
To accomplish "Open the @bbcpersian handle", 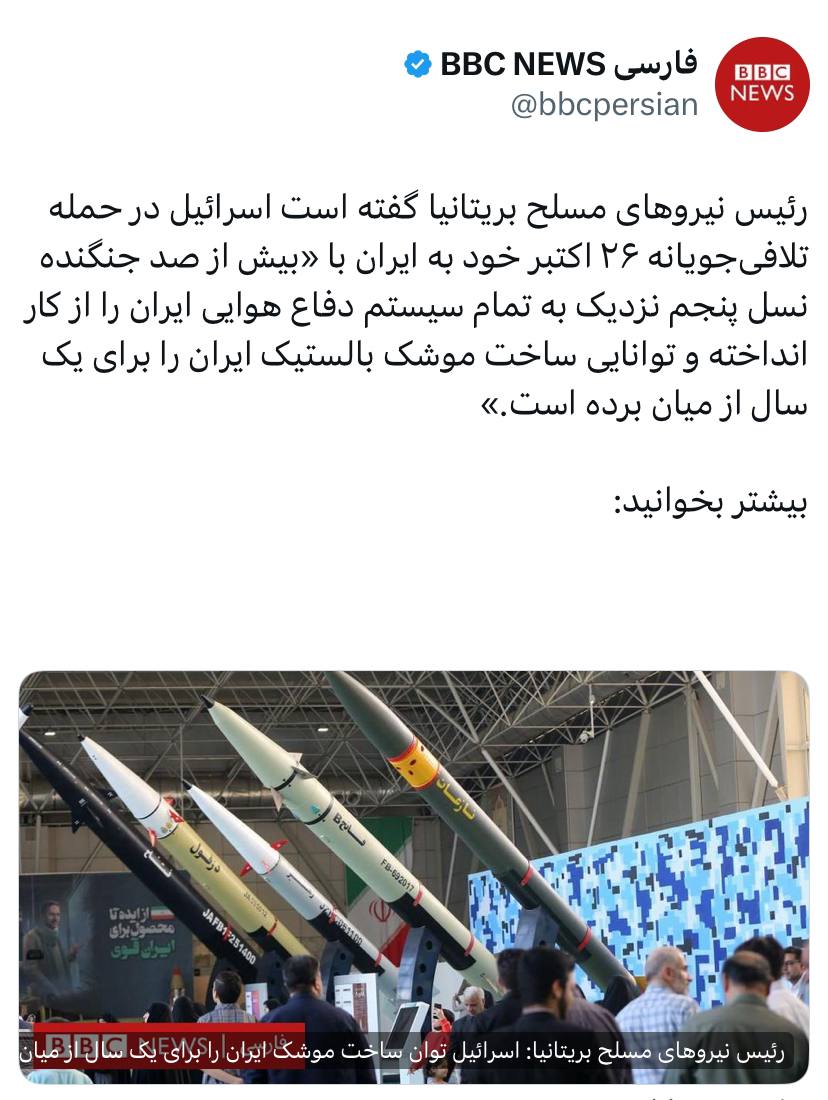I will point(604,104).
